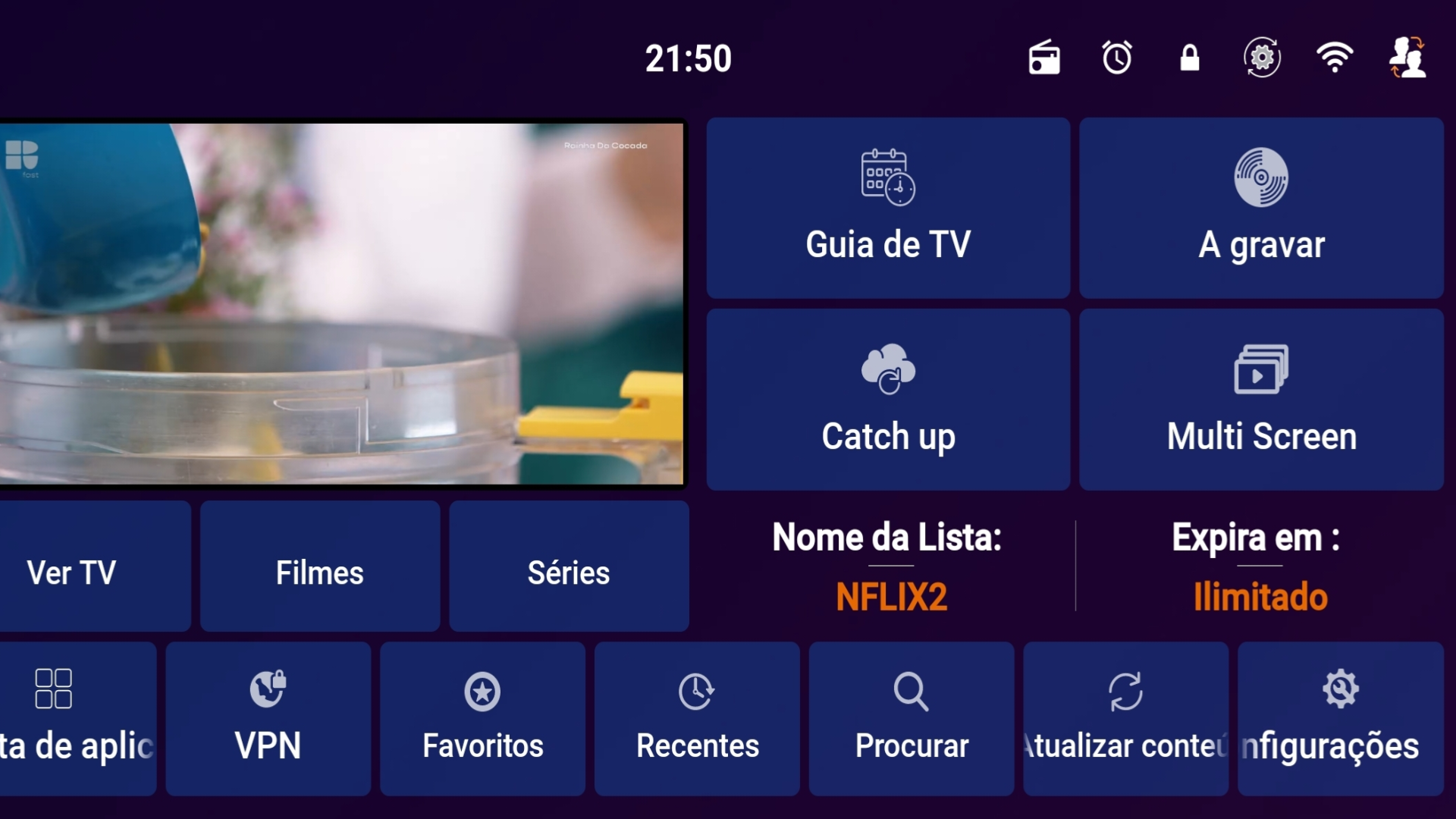This screenshot has width=1456, height=819.
Task: Switch user profile icon
Action: [x=1407, y=58]
